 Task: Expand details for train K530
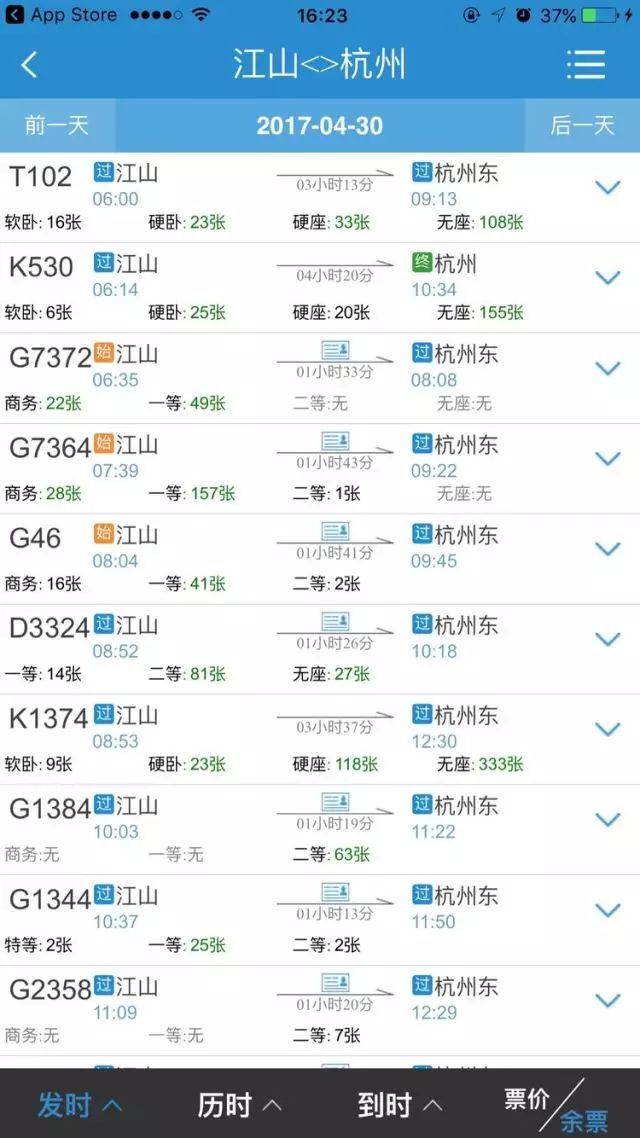click(607, 277)
